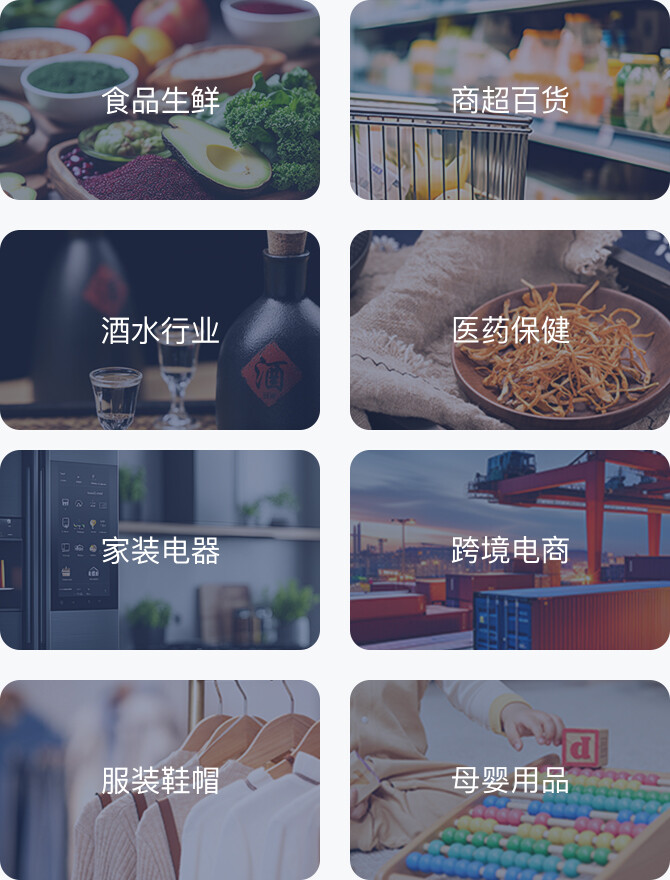Image resolution: width=670 pixels, height=880 pixels.
Task: Open the 食品生鲜 category tile
Action: coord(160,100)
